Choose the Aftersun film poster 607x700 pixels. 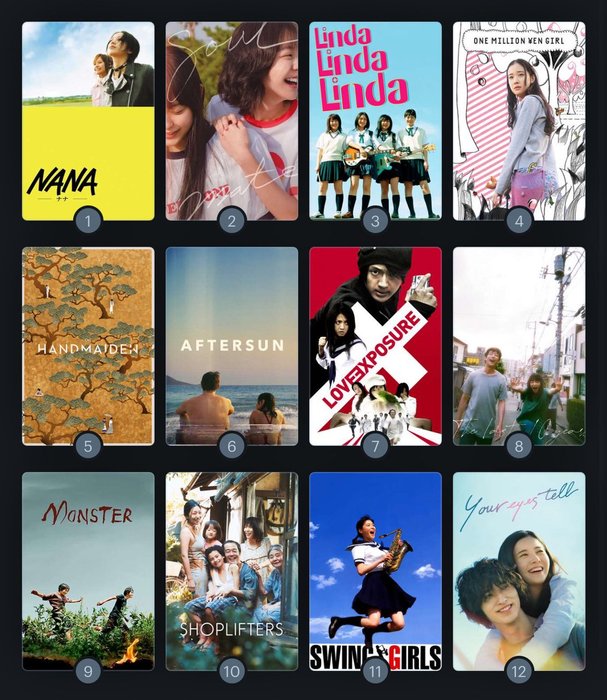(232, 345)
